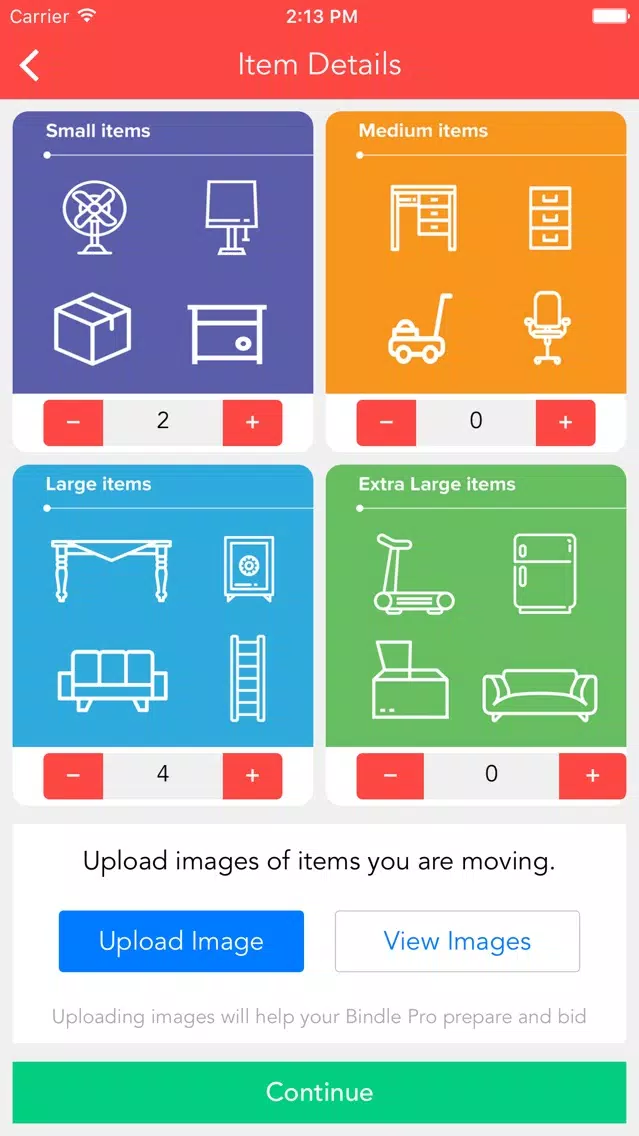Decrease the Small items count

(73, 422)
